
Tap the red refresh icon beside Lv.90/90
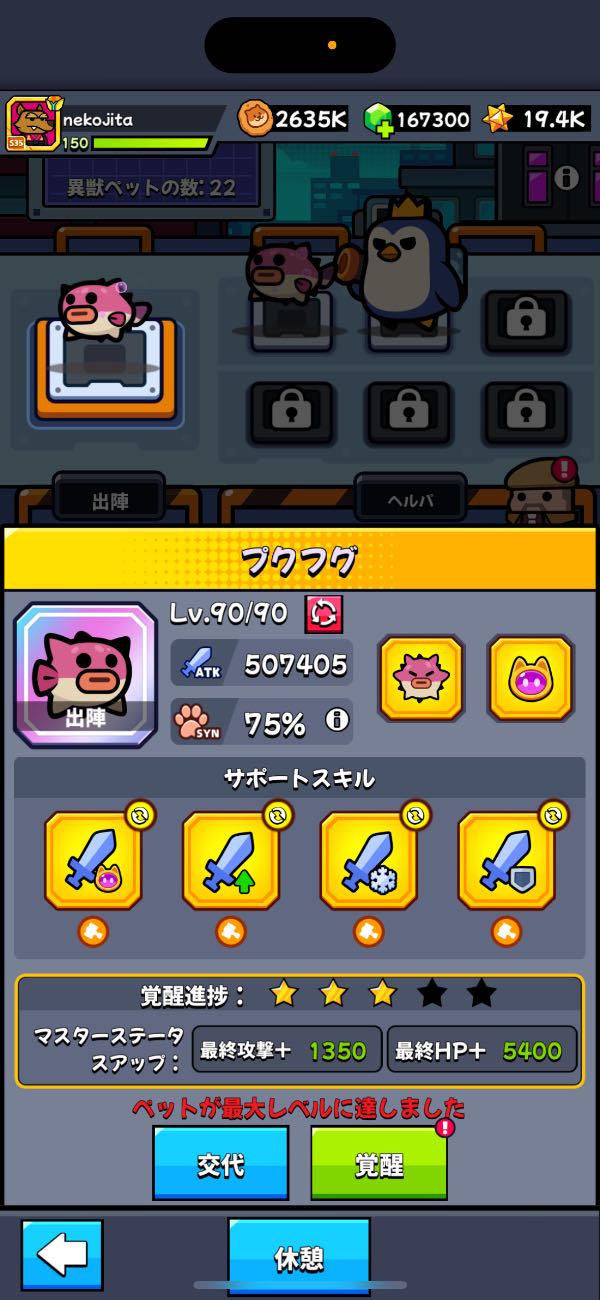[x=324, y=612]
